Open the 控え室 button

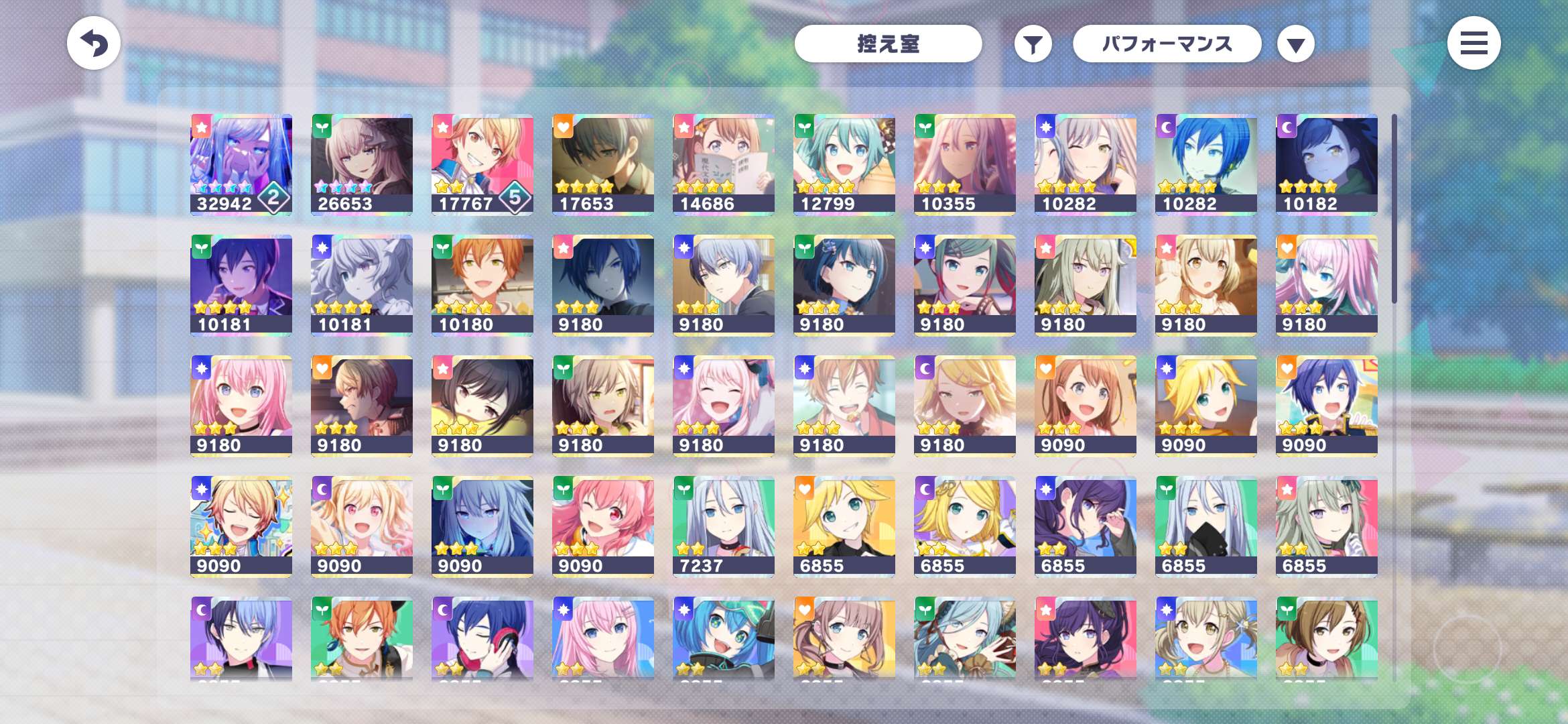click(888, 44)
